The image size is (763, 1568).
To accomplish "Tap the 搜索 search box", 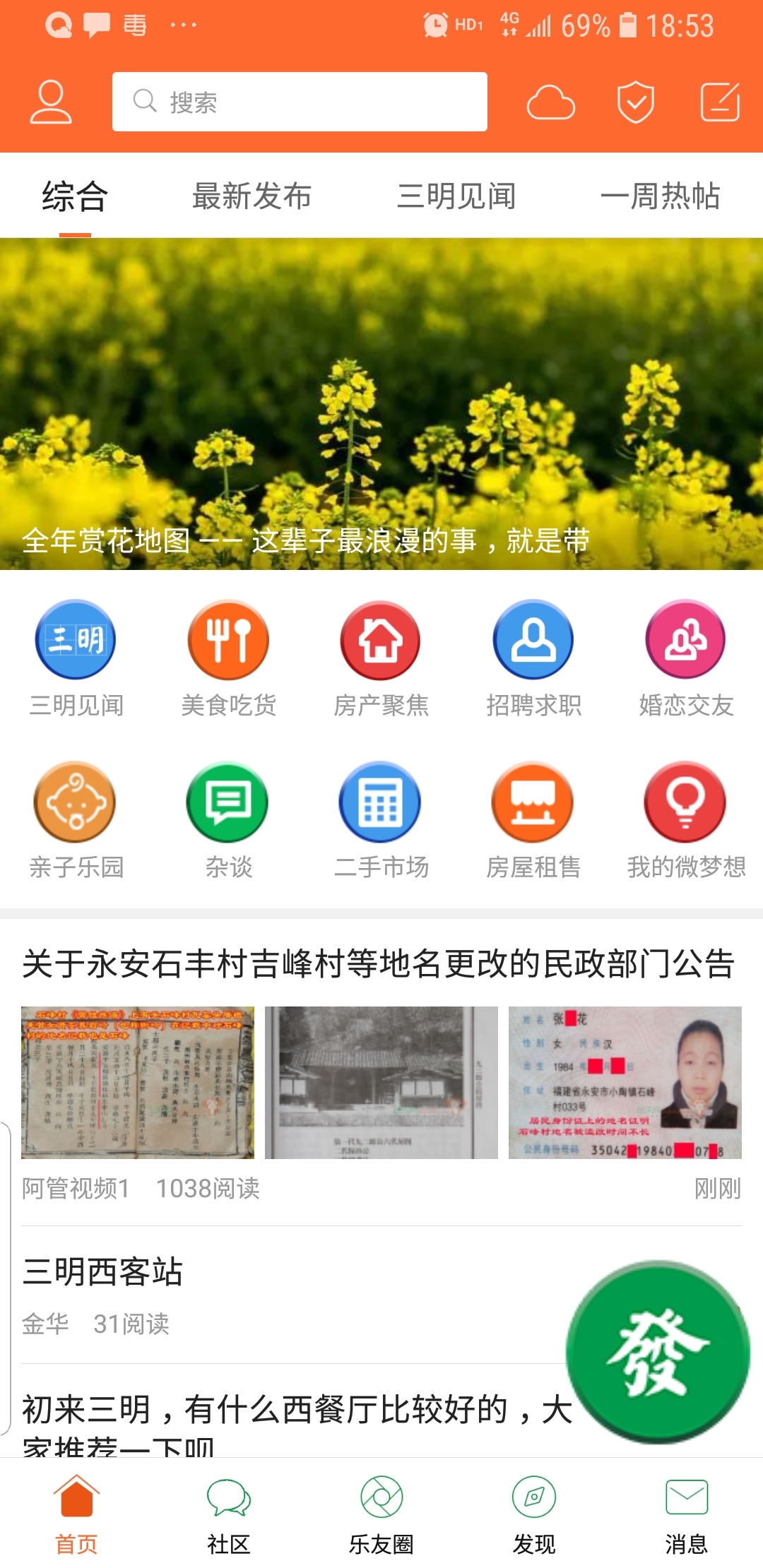I will point(300,102).
